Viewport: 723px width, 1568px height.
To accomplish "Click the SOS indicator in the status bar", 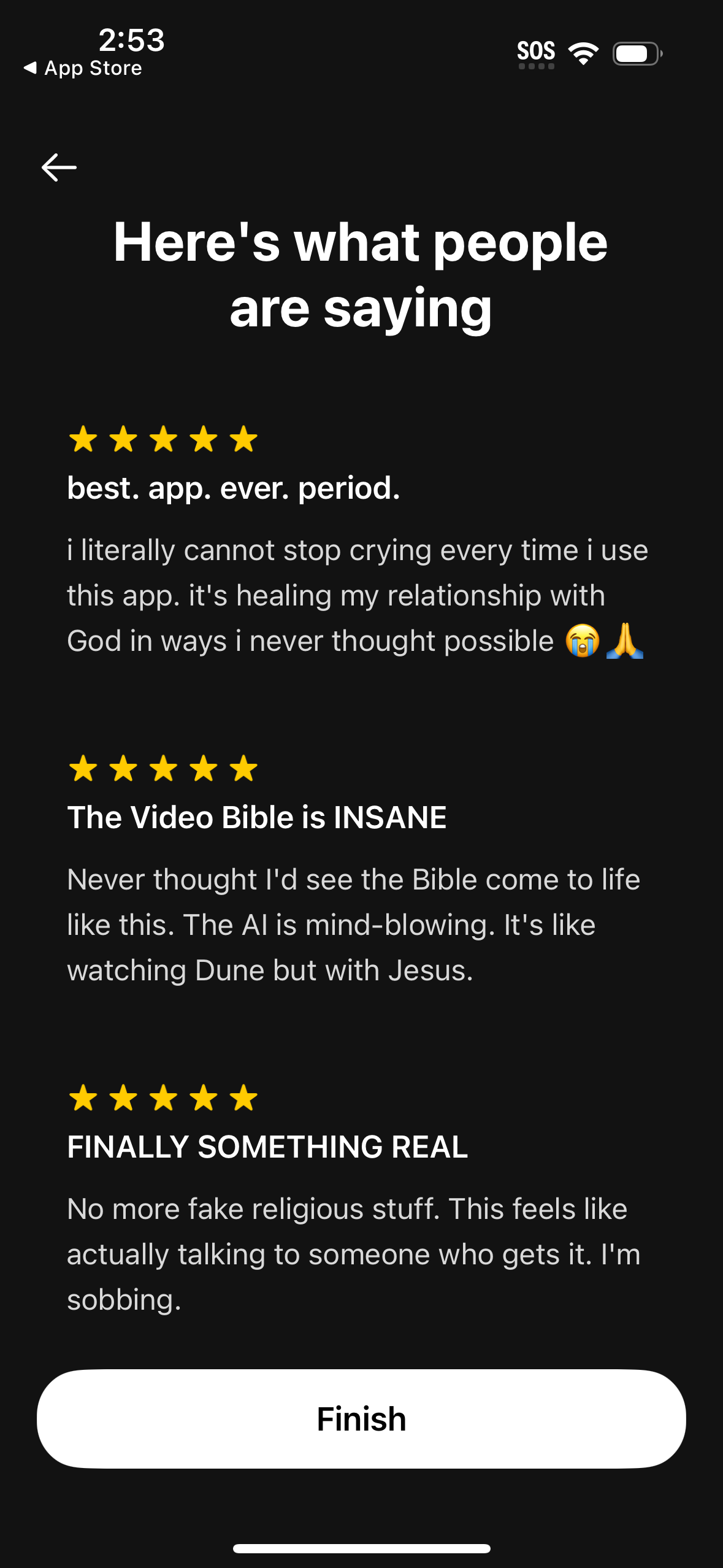I will (537, 52).
